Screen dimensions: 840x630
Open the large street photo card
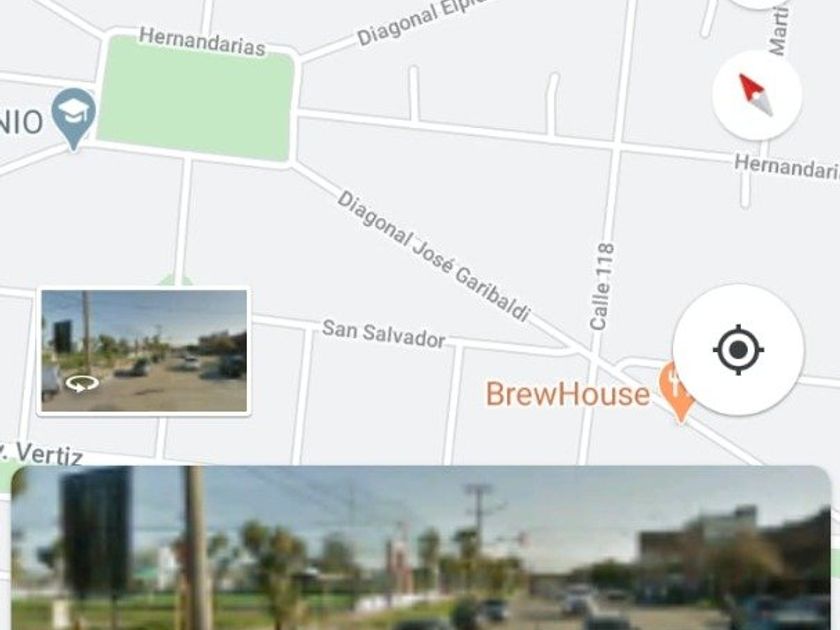click(421, 548)
